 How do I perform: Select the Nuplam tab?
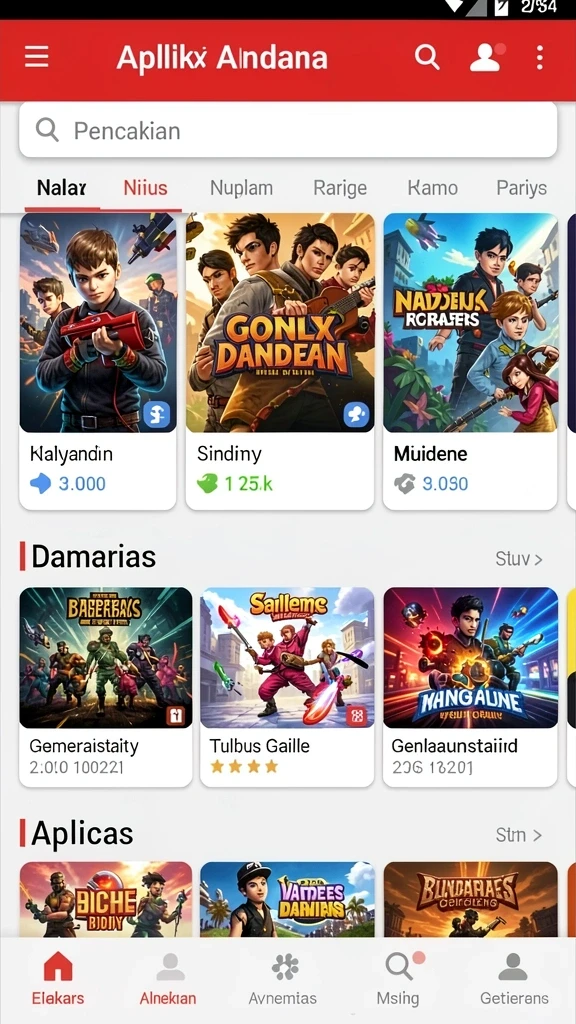point(241,189)
